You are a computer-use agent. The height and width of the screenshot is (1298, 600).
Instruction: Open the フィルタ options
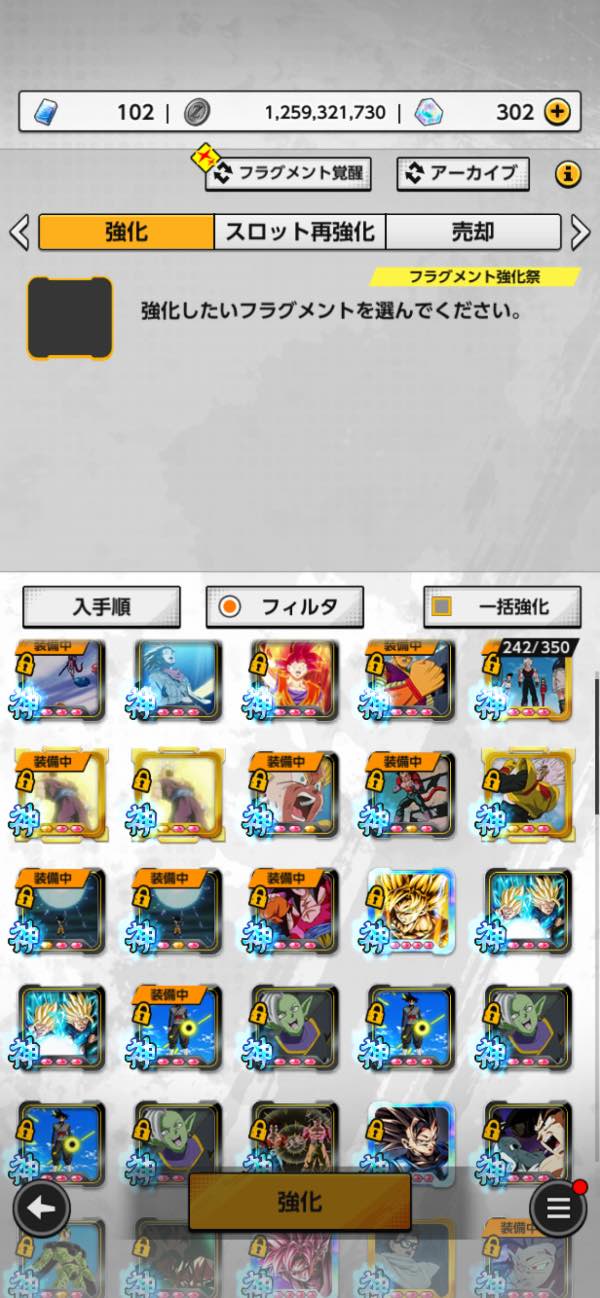click(285, 607)
